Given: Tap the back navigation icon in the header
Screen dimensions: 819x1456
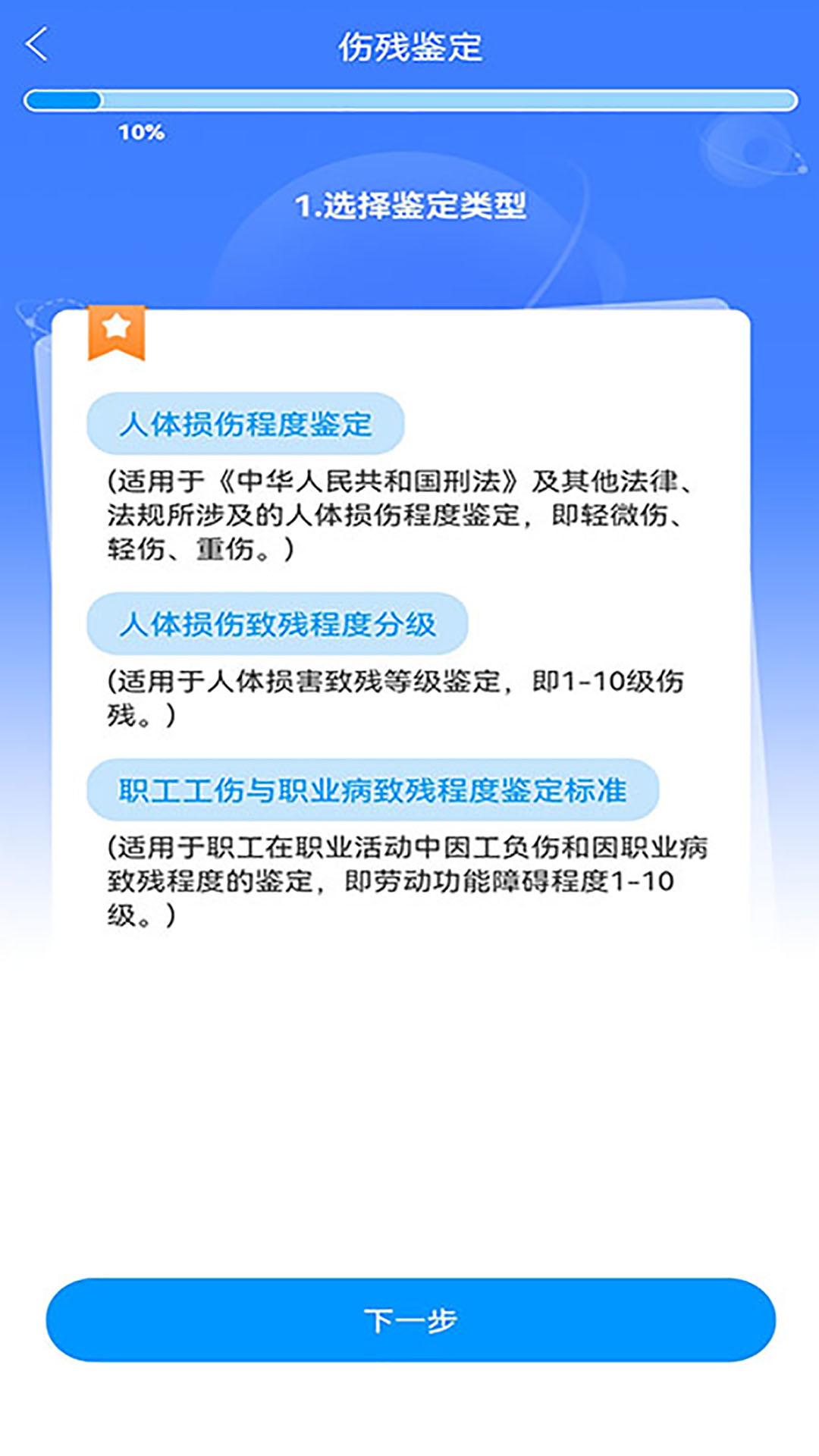Looking at the screenshot, I should [36, 43].
